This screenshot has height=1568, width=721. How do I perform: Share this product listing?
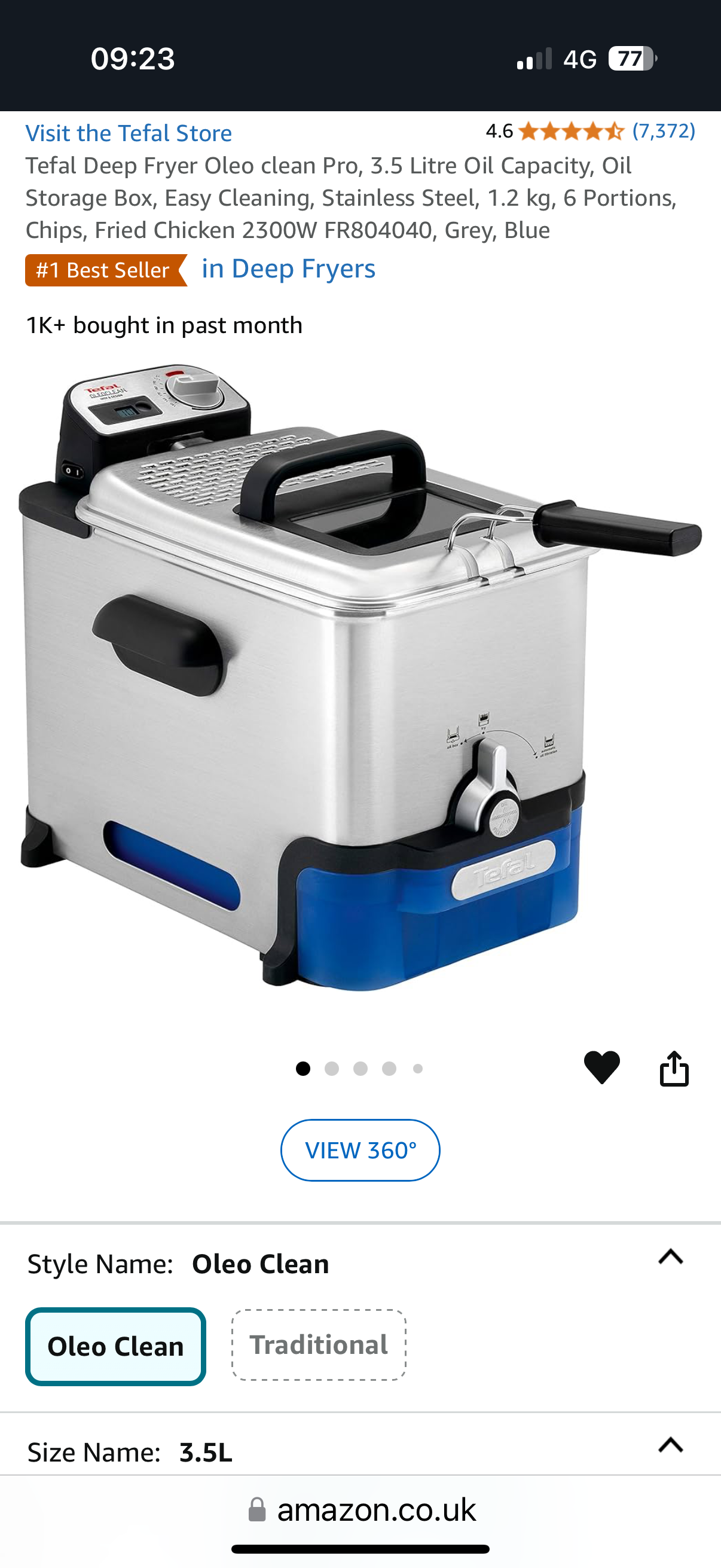tap(674, 1068)
